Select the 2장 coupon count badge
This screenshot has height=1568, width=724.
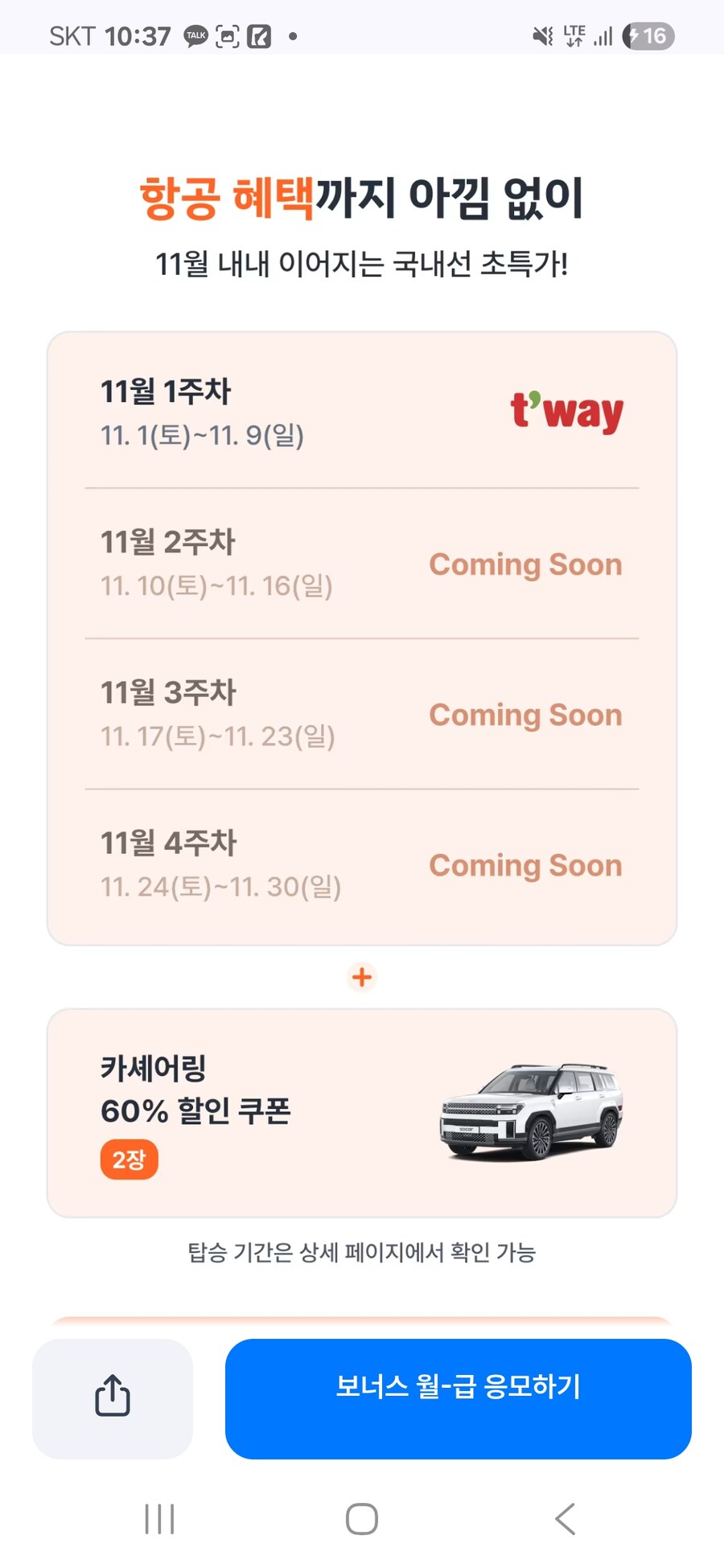128,1160
